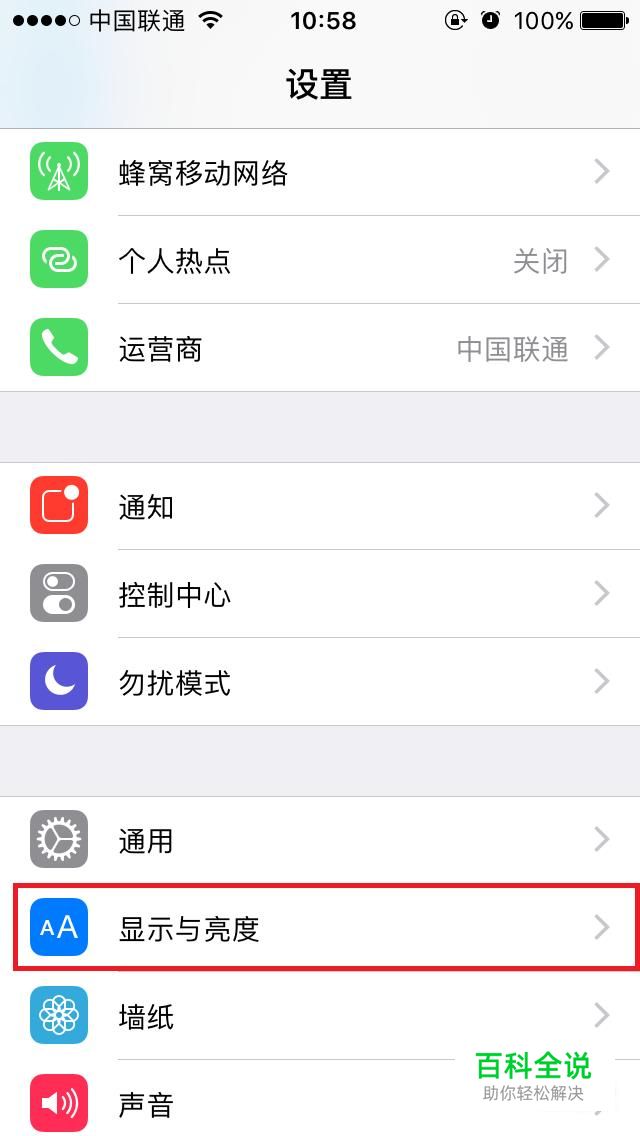Open 勿扰模式 settings
640x1136 pixels.
[x=320, y=683]
